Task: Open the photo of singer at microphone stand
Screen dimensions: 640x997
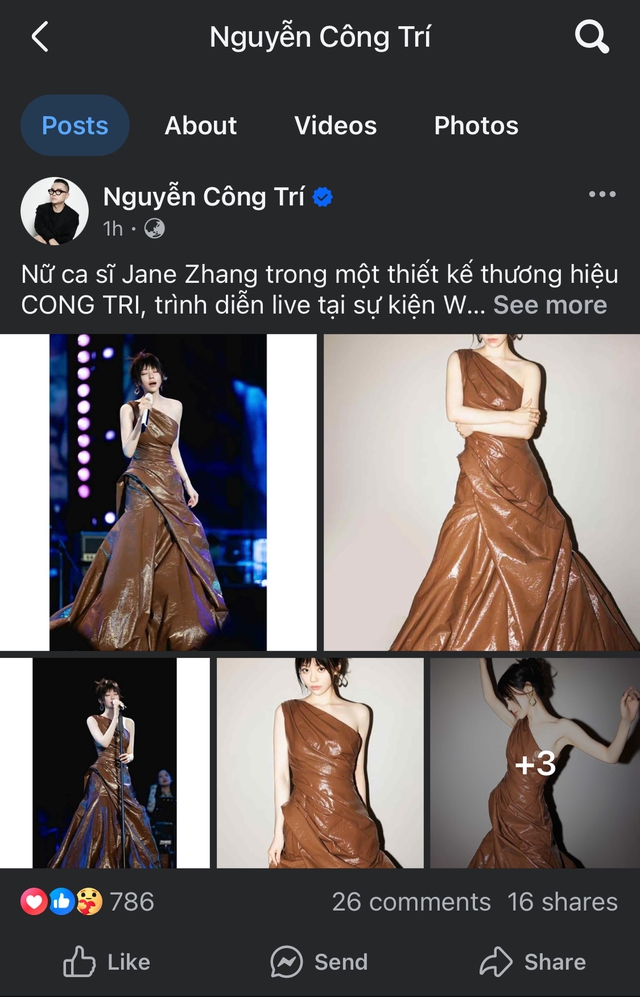Action: click(x=104, y=762)
